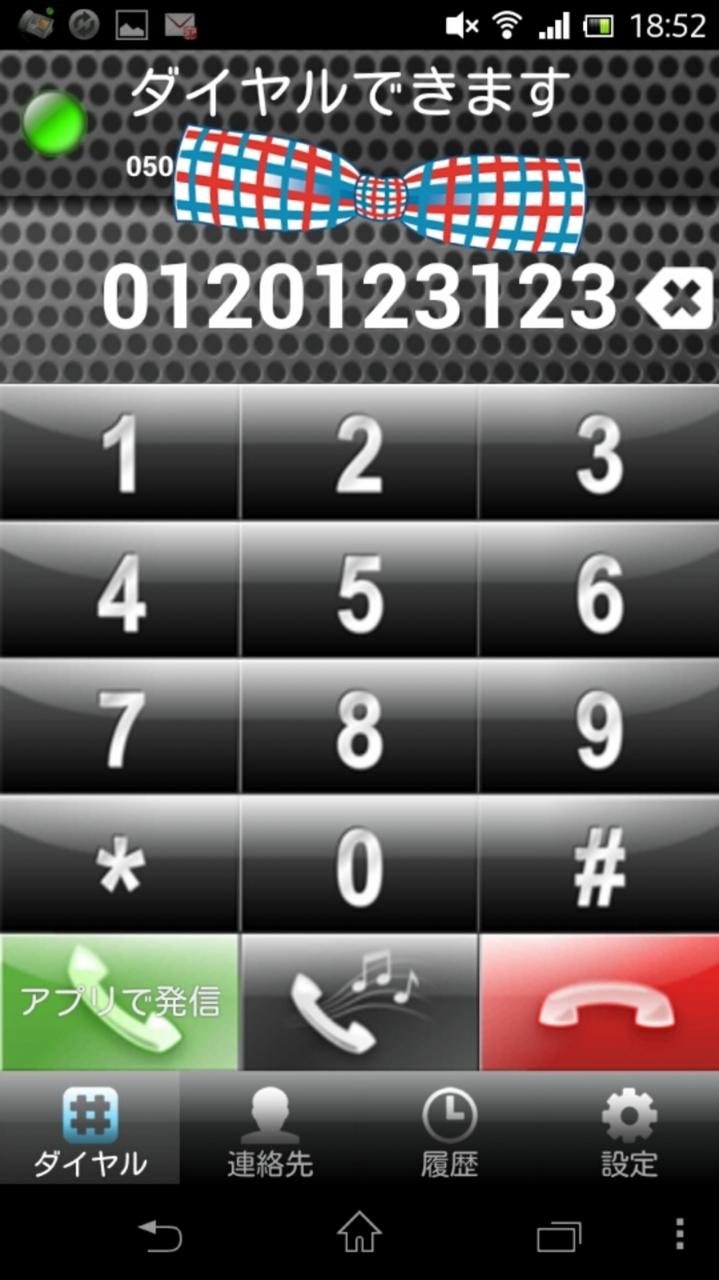The height and width of the screenshot is (1280, 719).
Task: Open the 設定 settings tab
Action: click(x=629, y=1132)
